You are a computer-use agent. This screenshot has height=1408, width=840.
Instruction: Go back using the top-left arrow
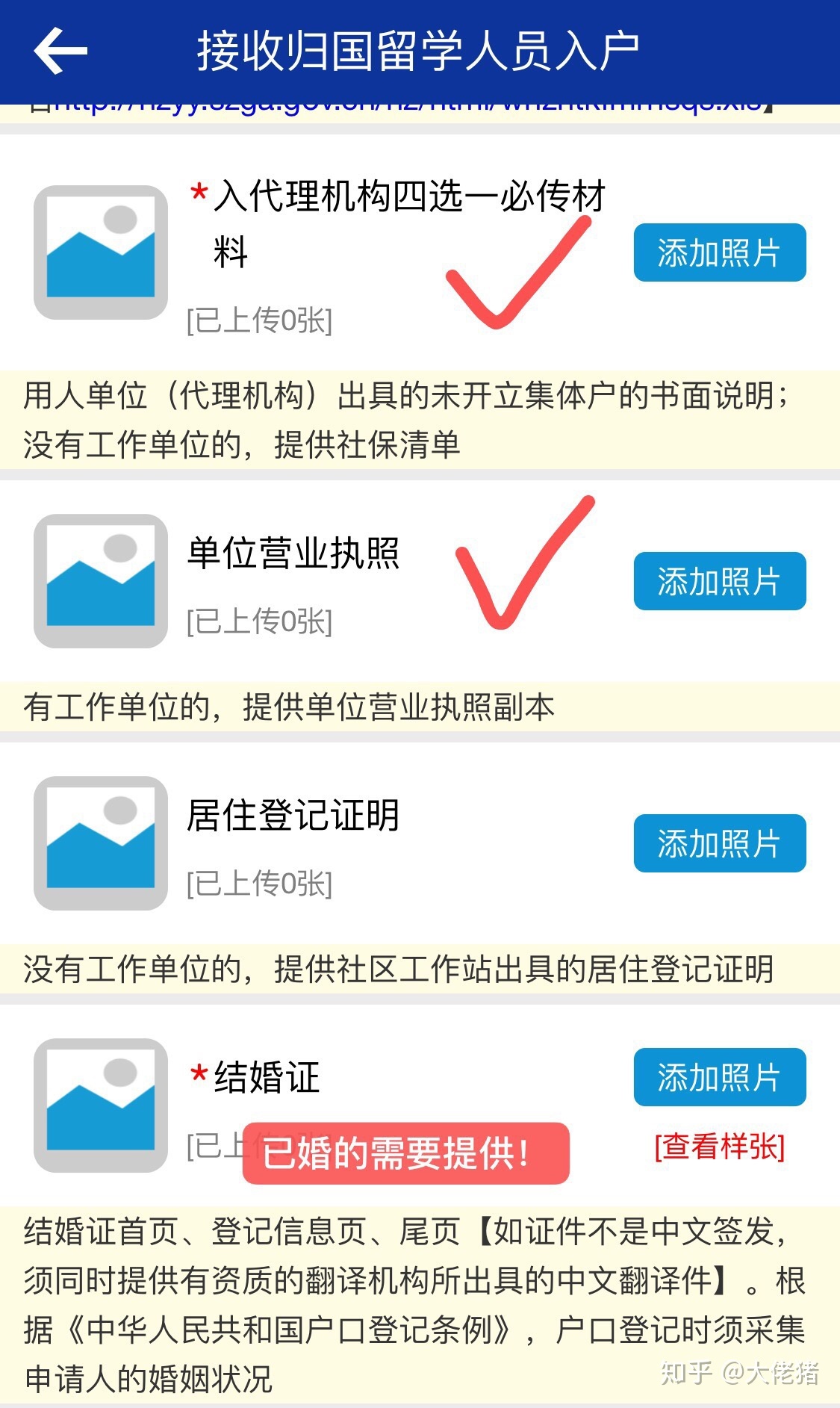coord(60,51)
